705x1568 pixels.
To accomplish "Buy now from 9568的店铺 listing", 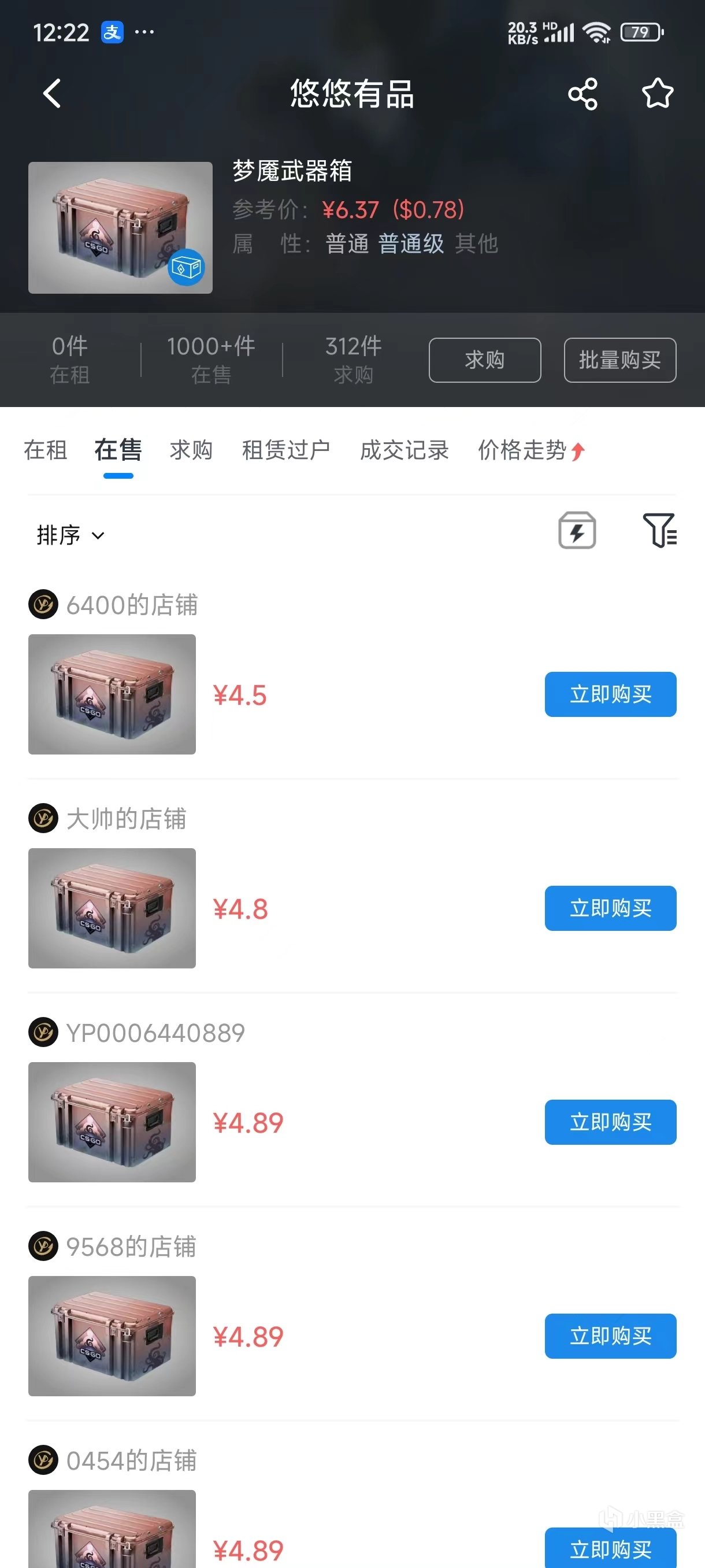I will click(x=610, y=1336).
